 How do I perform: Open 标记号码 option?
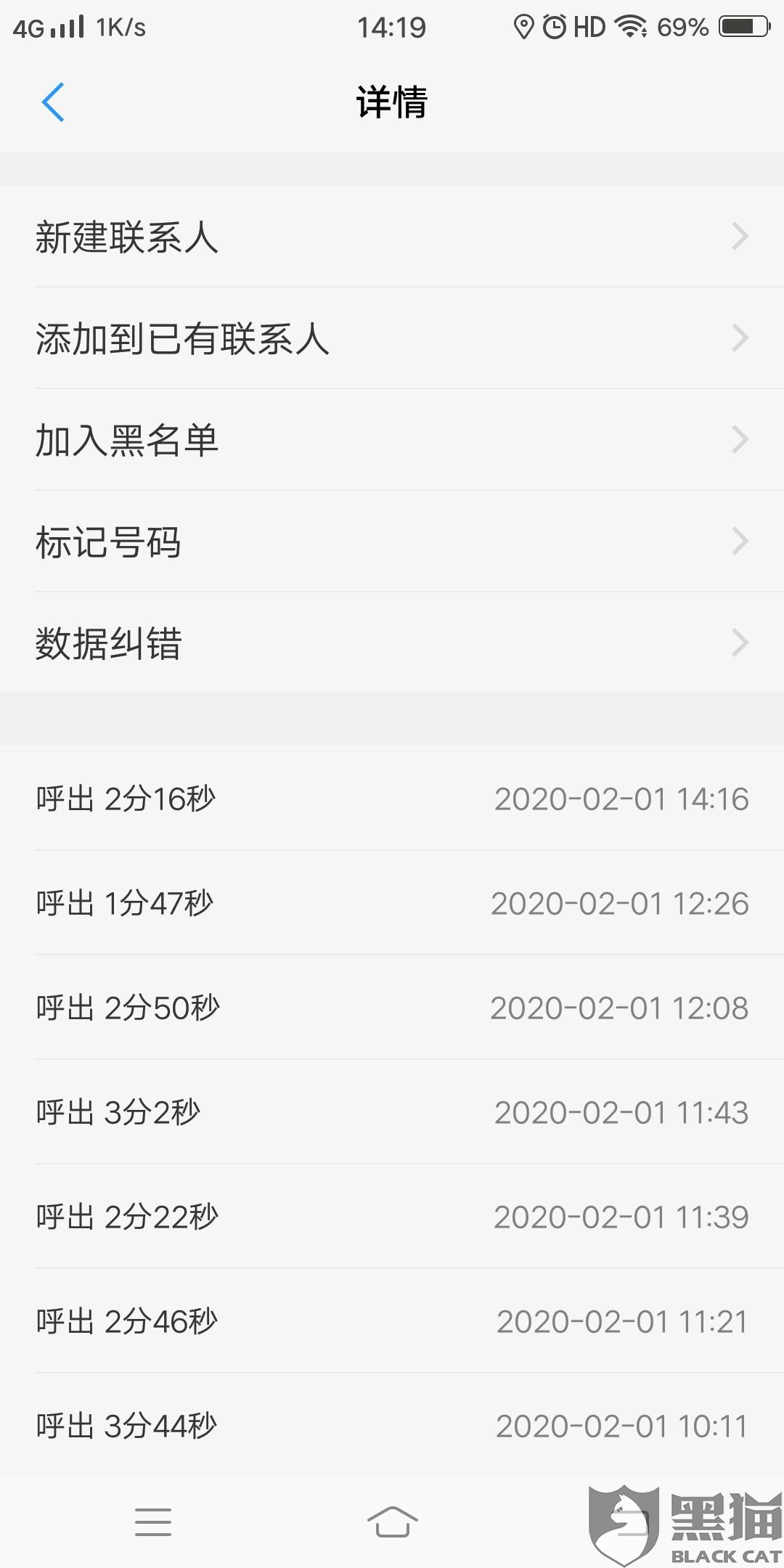392,542
